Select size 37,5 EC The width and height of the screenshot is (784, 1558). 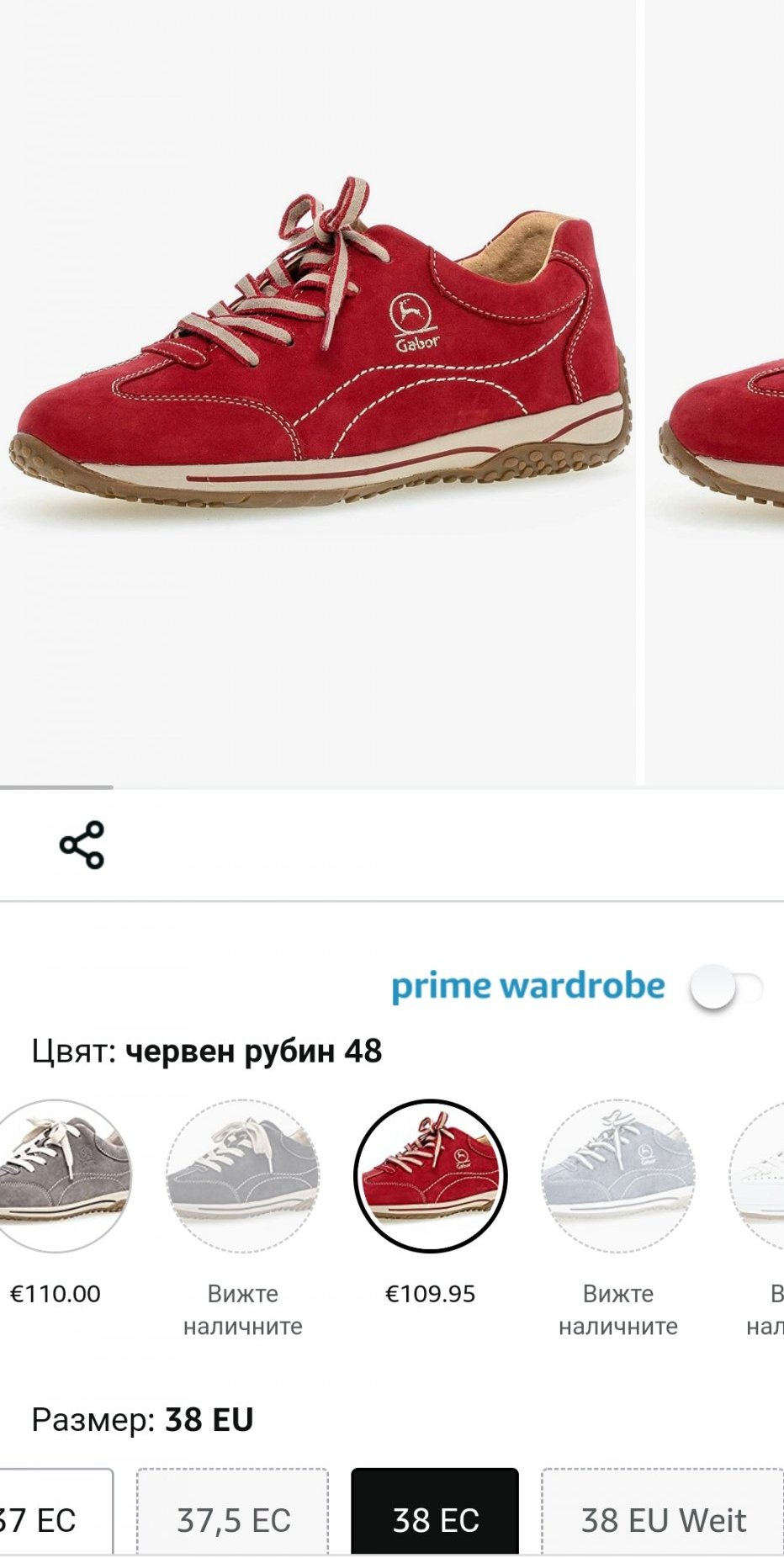click(233, 1518)
